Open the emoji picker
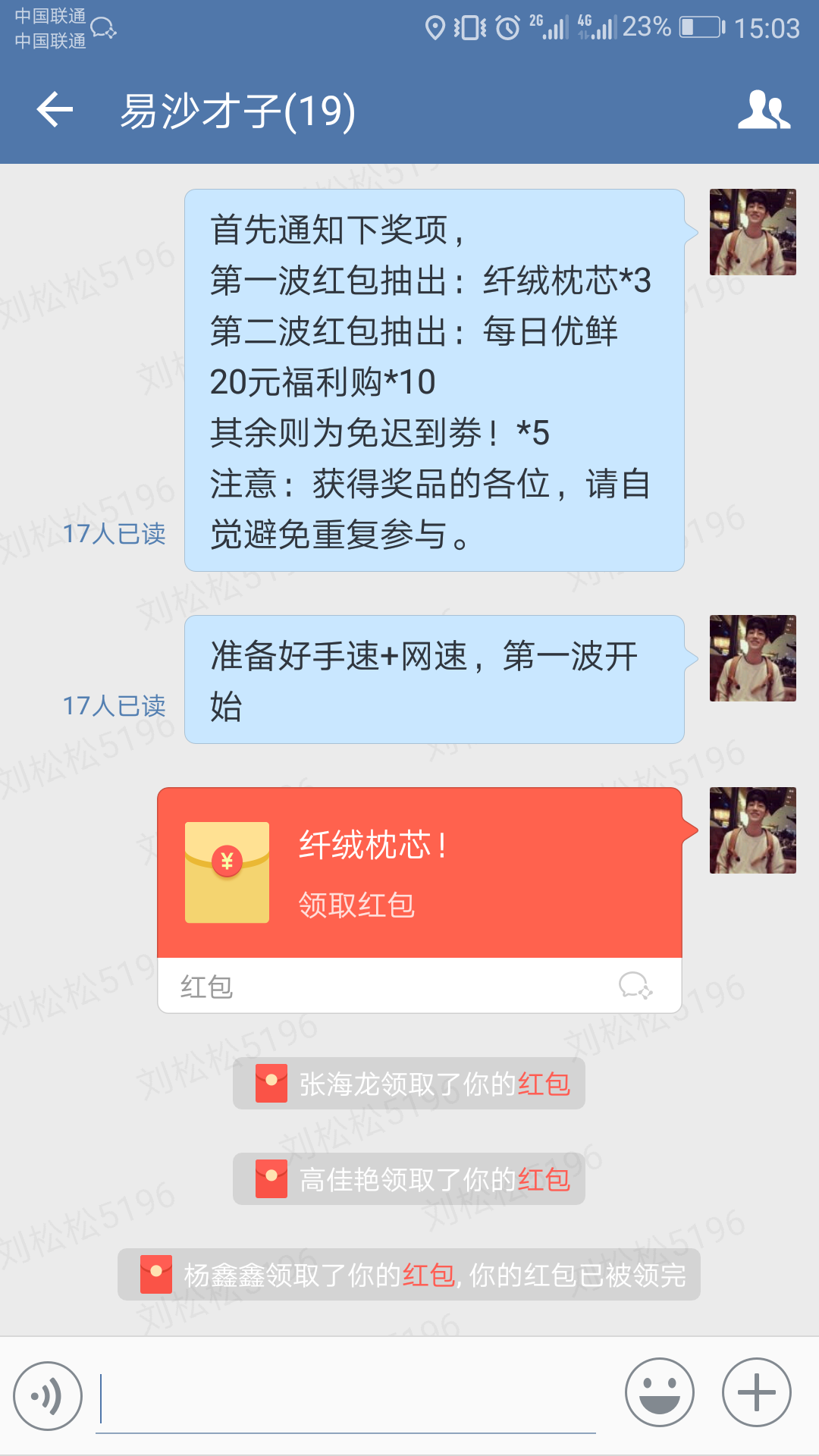 point(659,1392)
